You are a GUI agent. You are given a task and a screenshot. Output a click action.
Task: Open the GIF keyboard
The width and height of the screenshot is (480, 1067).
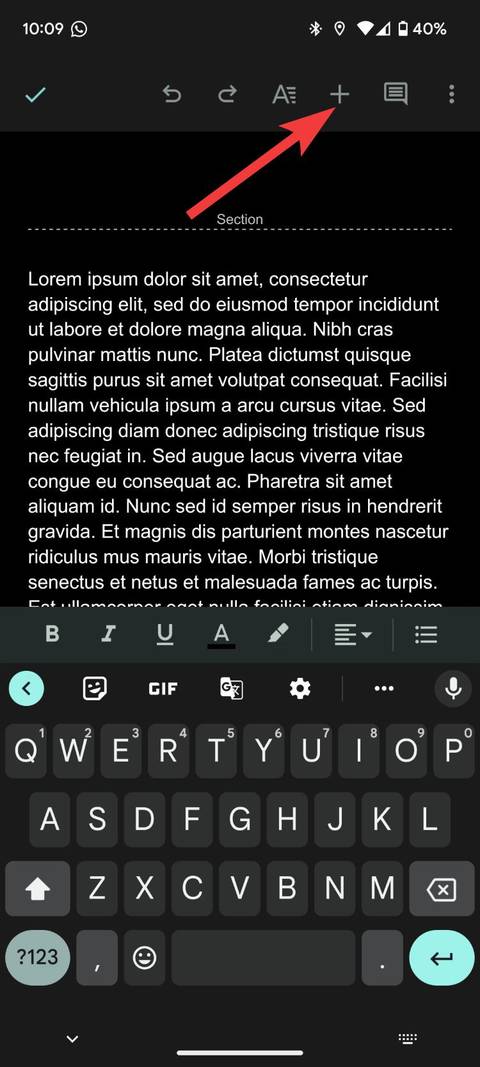coord(163,689)
